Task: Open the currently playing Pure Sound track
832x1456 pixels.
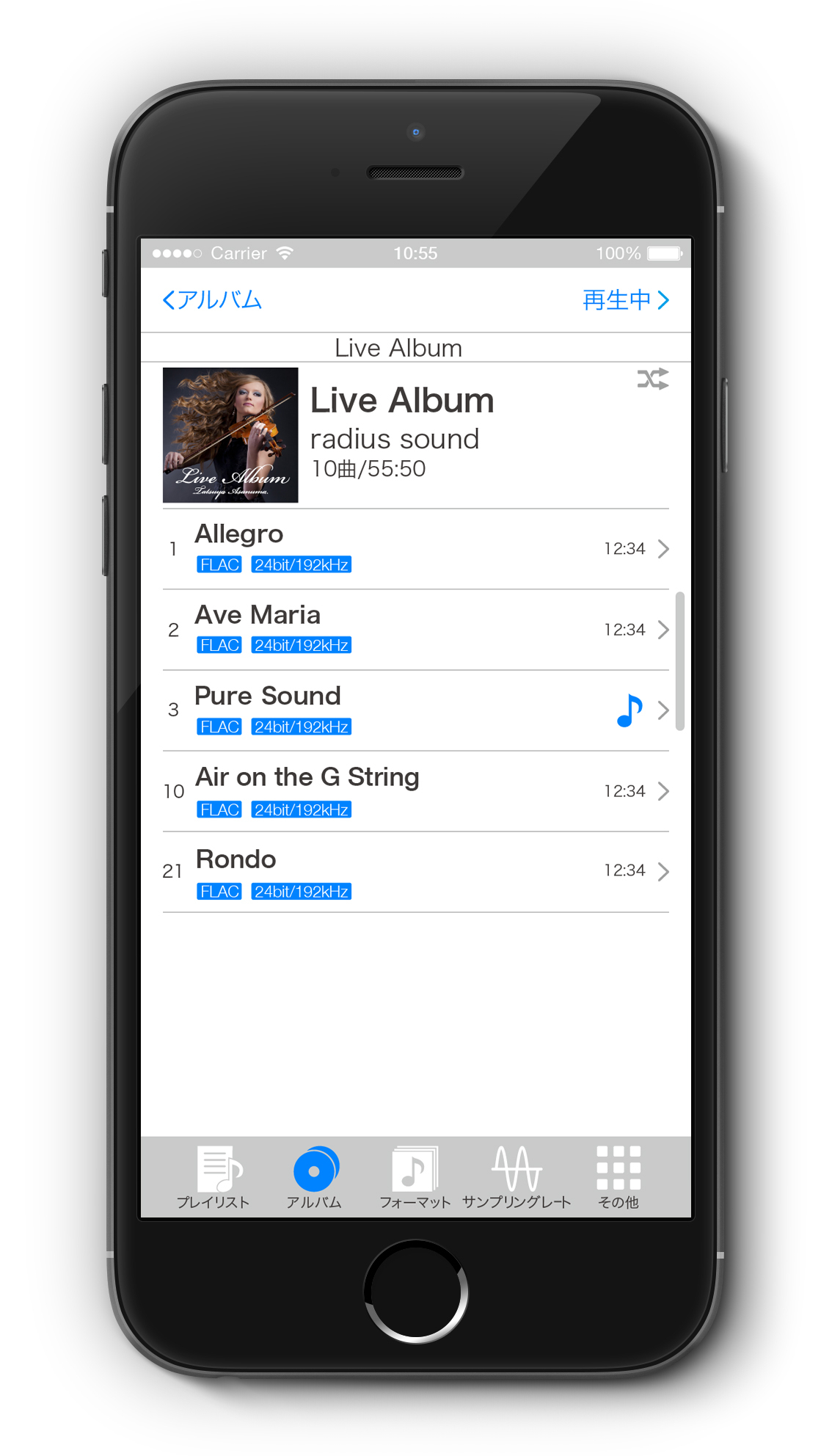Action: click(x=415, y=710)
